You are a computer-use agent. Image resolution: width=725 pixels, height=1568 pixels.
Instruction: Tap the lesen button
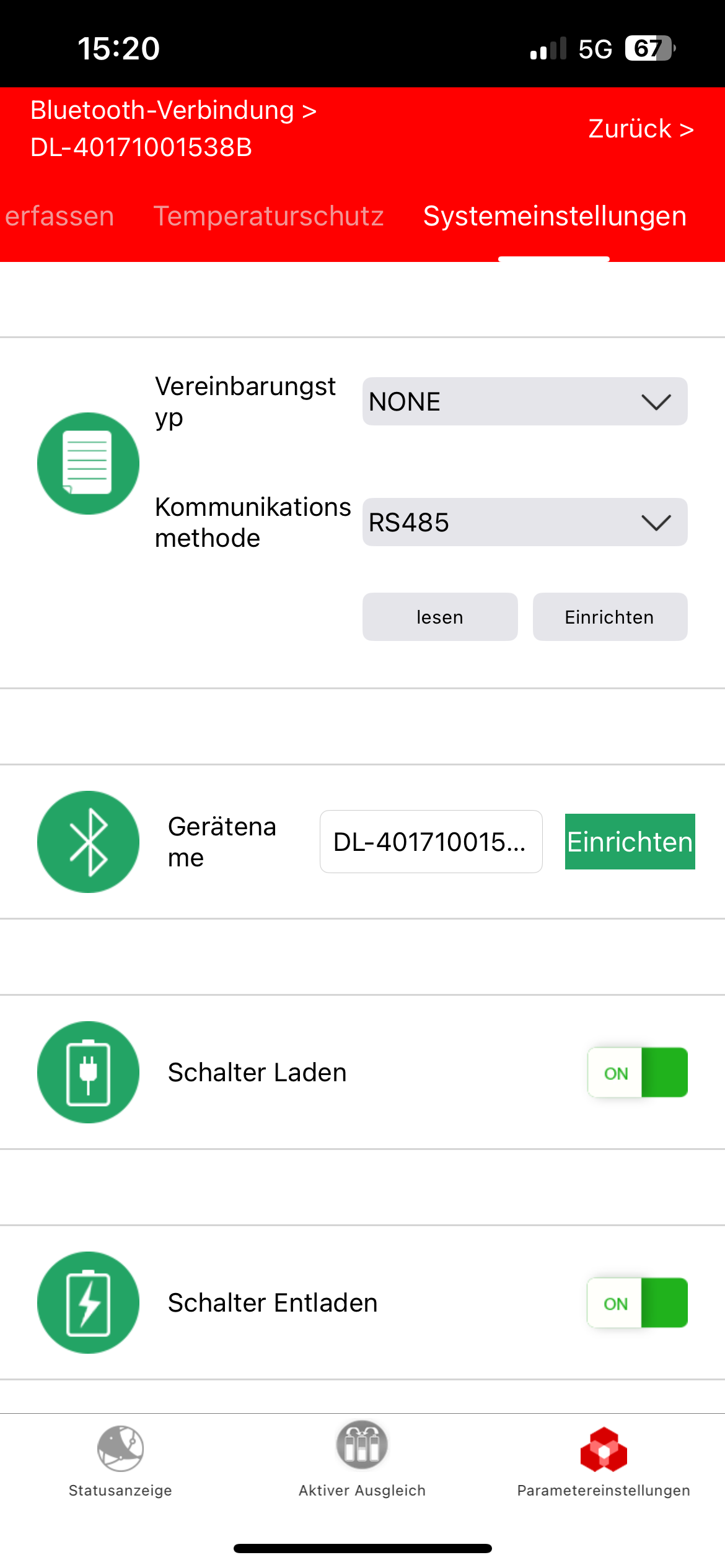(x=440, y=617)
